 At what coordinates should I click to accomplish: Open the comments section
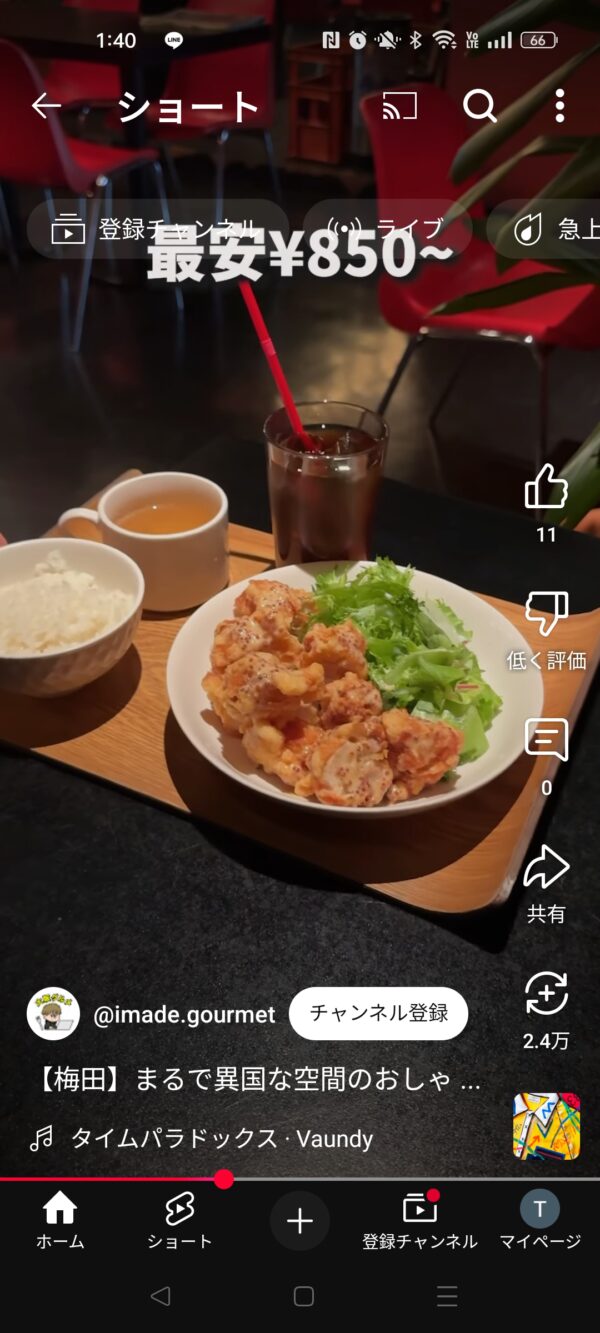coord(546,742)
